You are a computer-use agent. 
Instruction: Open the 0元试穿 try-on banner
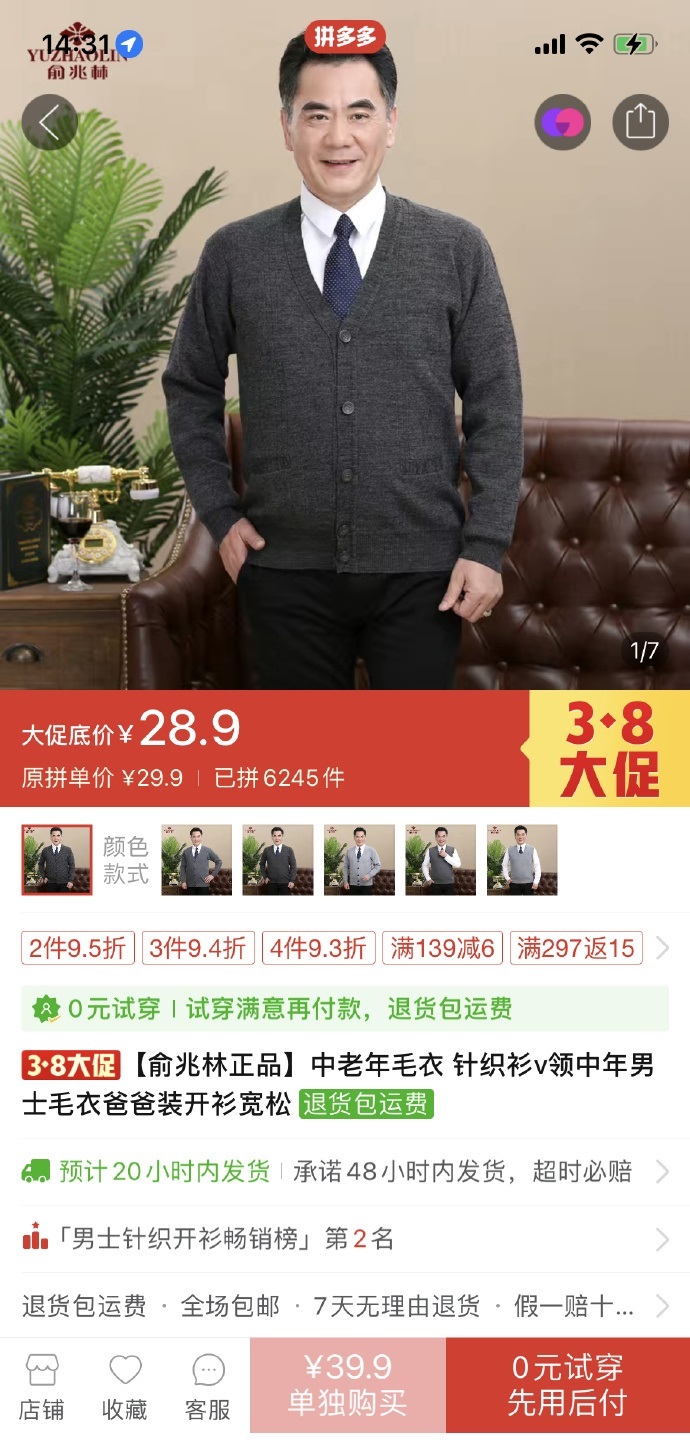point(344,1009)
